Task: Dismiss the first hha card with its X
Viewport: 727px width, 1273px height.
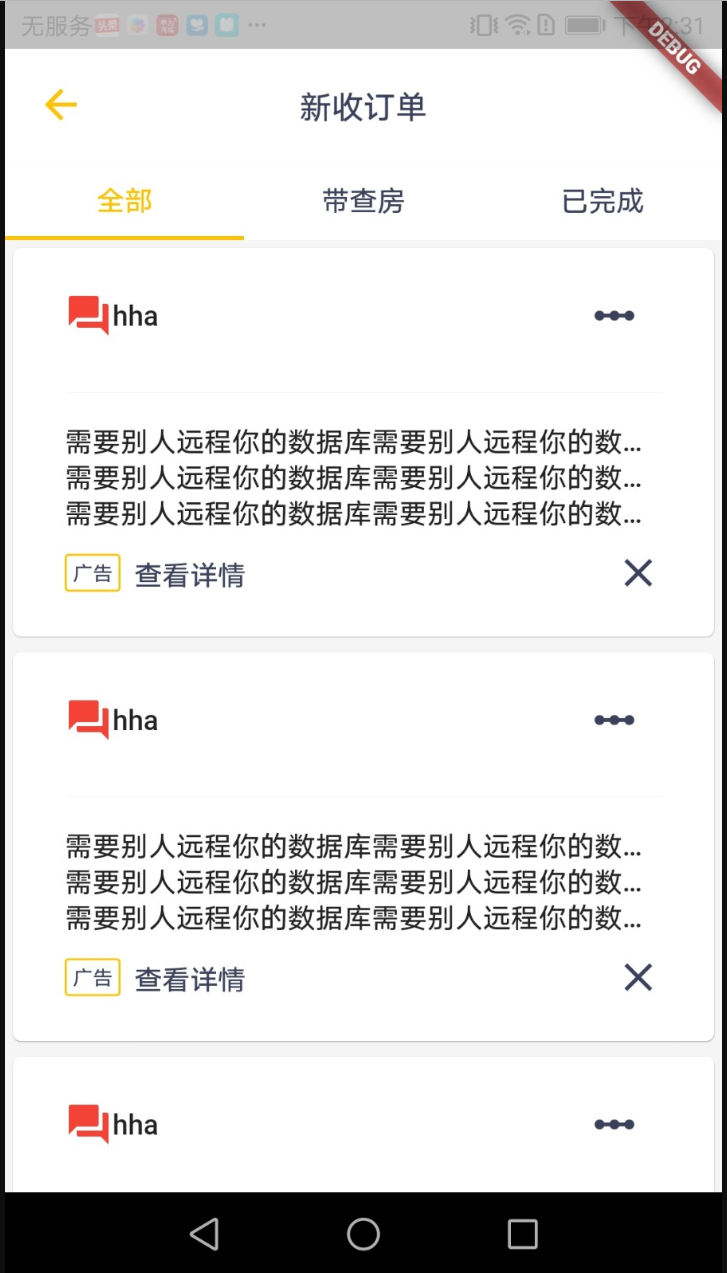Action: (x=638, y=573)
